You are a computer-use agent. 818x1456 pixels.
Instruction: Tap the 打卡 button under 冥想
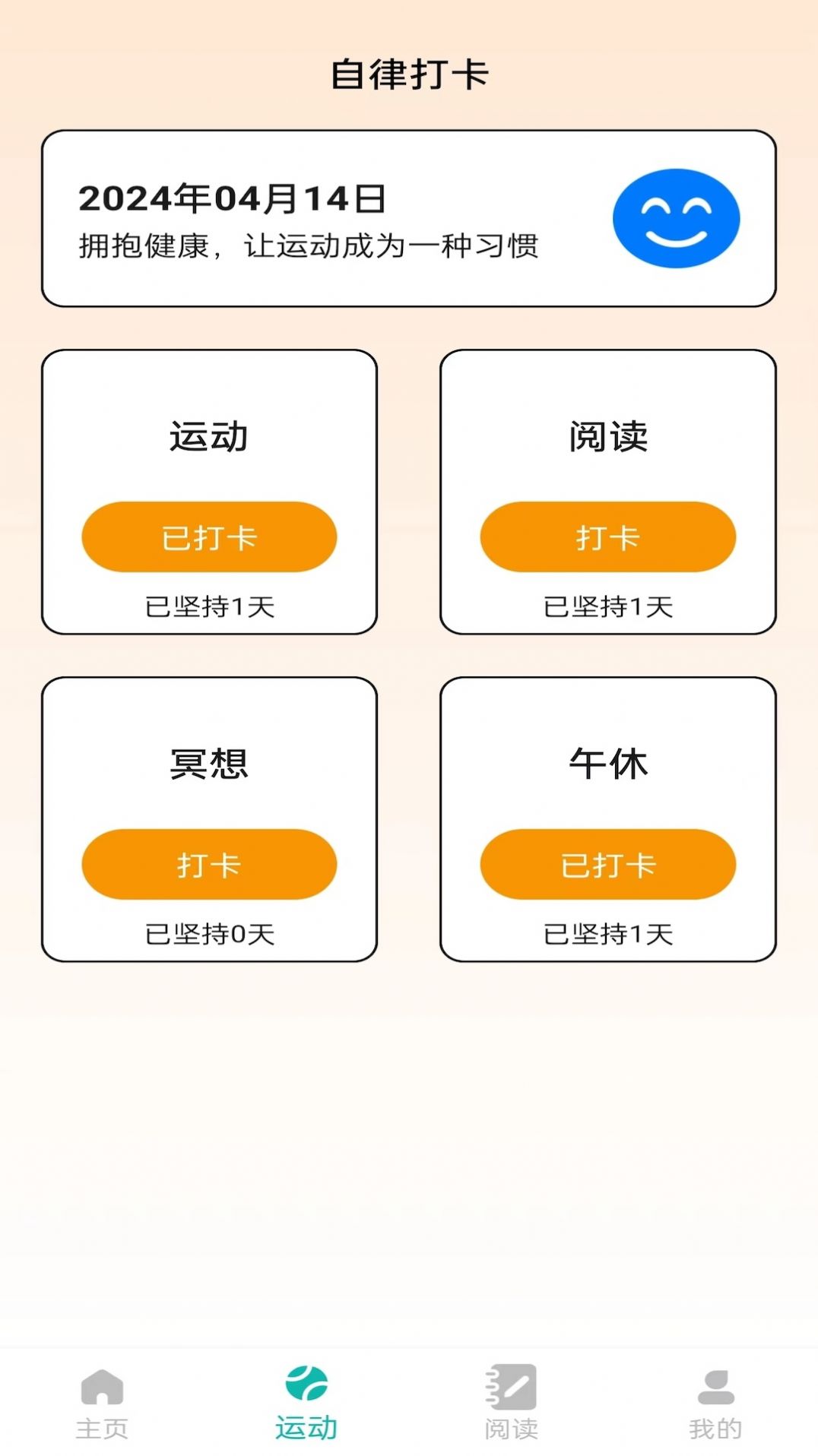(208, 865)
